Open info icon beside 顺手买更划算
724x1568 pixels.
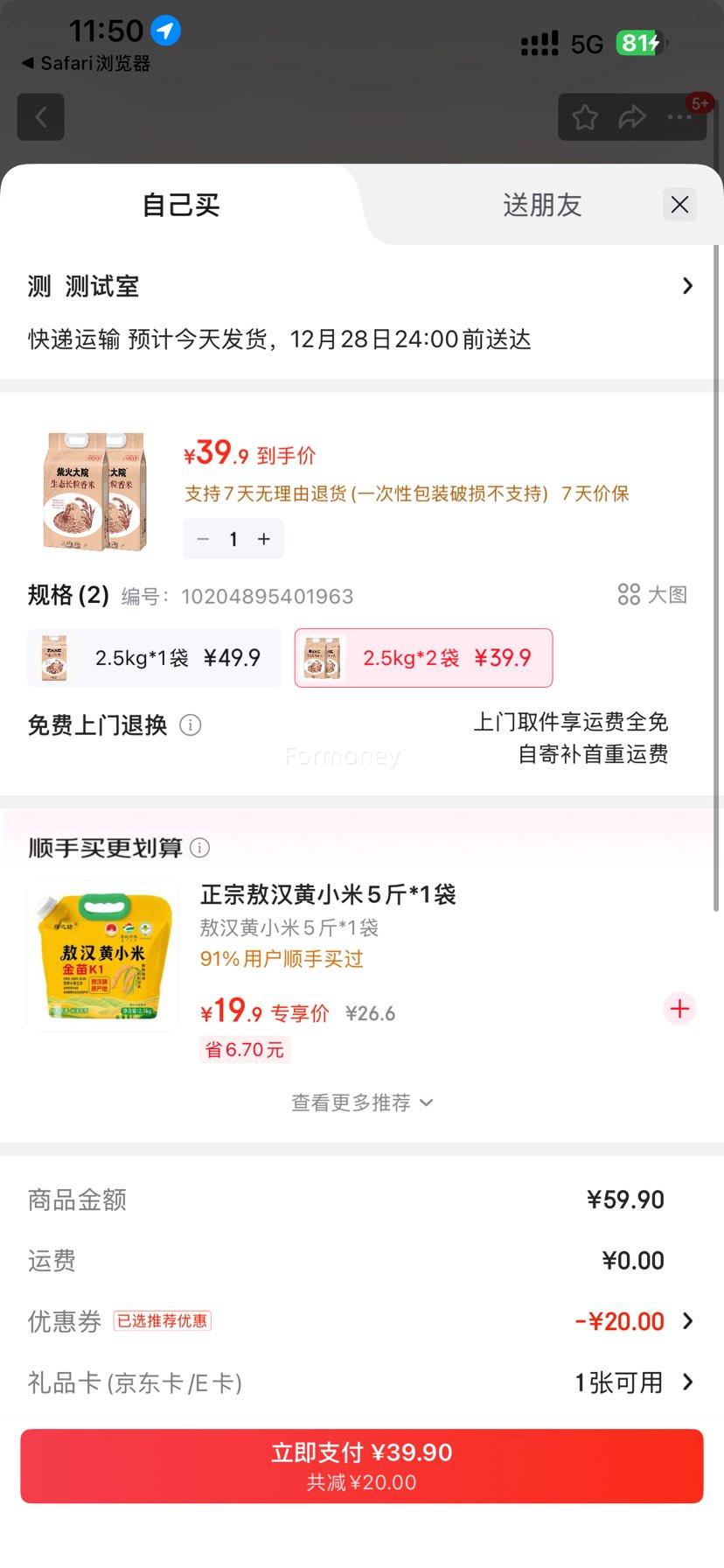coord(200,847)
